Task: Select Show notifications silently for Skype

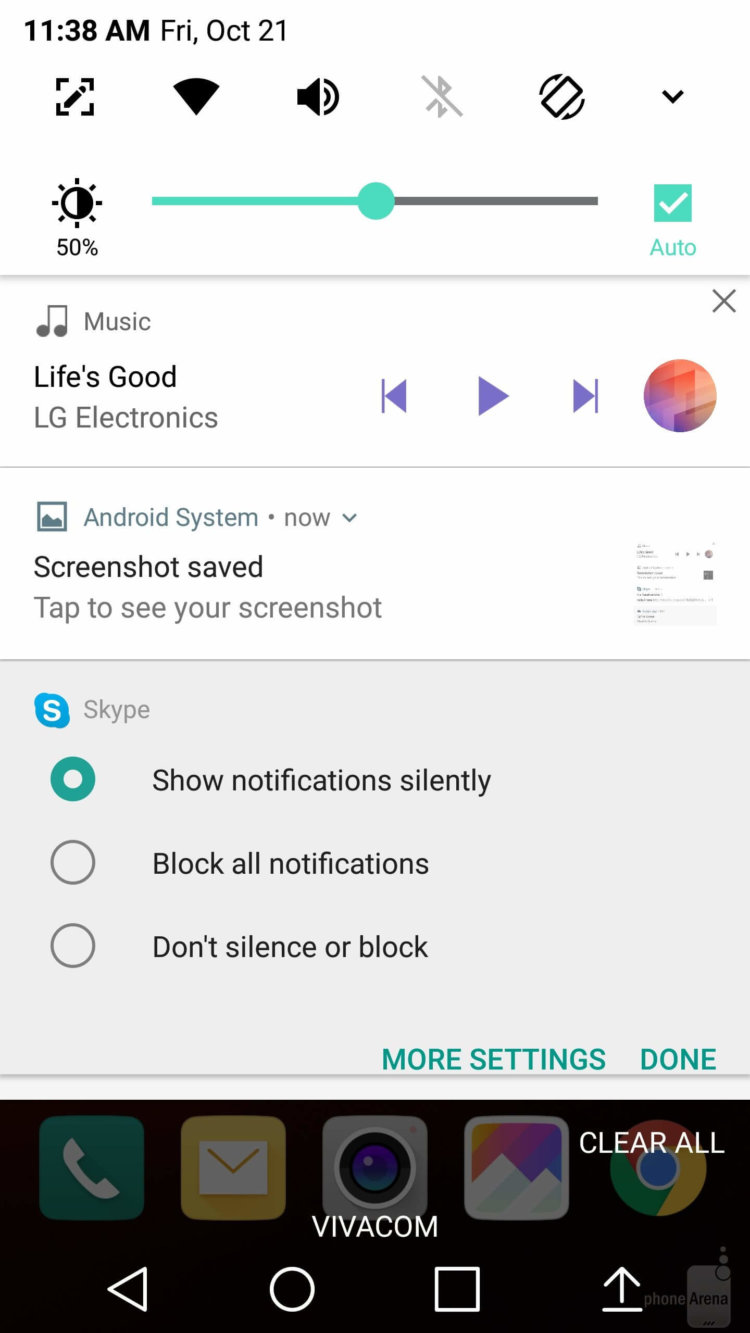Action: click(x=73, y=780)
